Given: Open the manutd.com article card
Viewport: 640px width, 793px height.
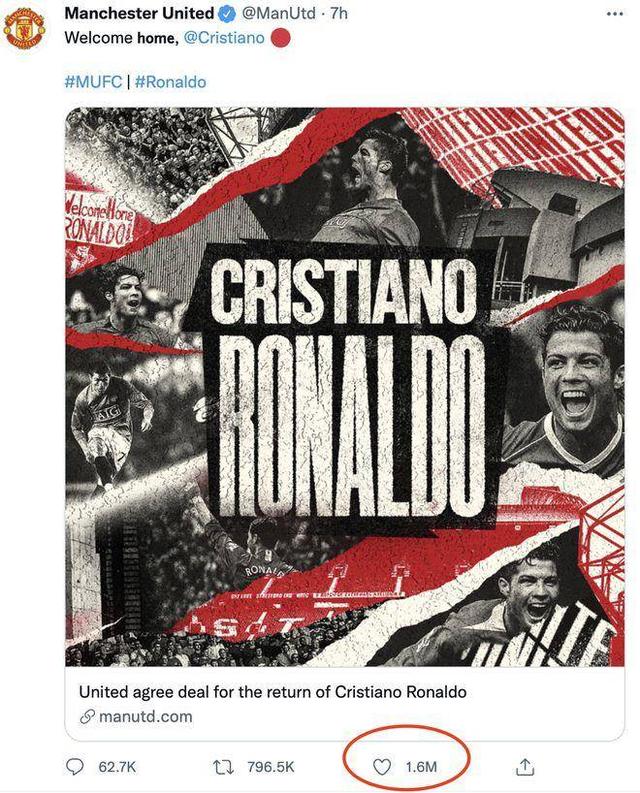Looking at the screenshot, I should click(x=272, y=703).
